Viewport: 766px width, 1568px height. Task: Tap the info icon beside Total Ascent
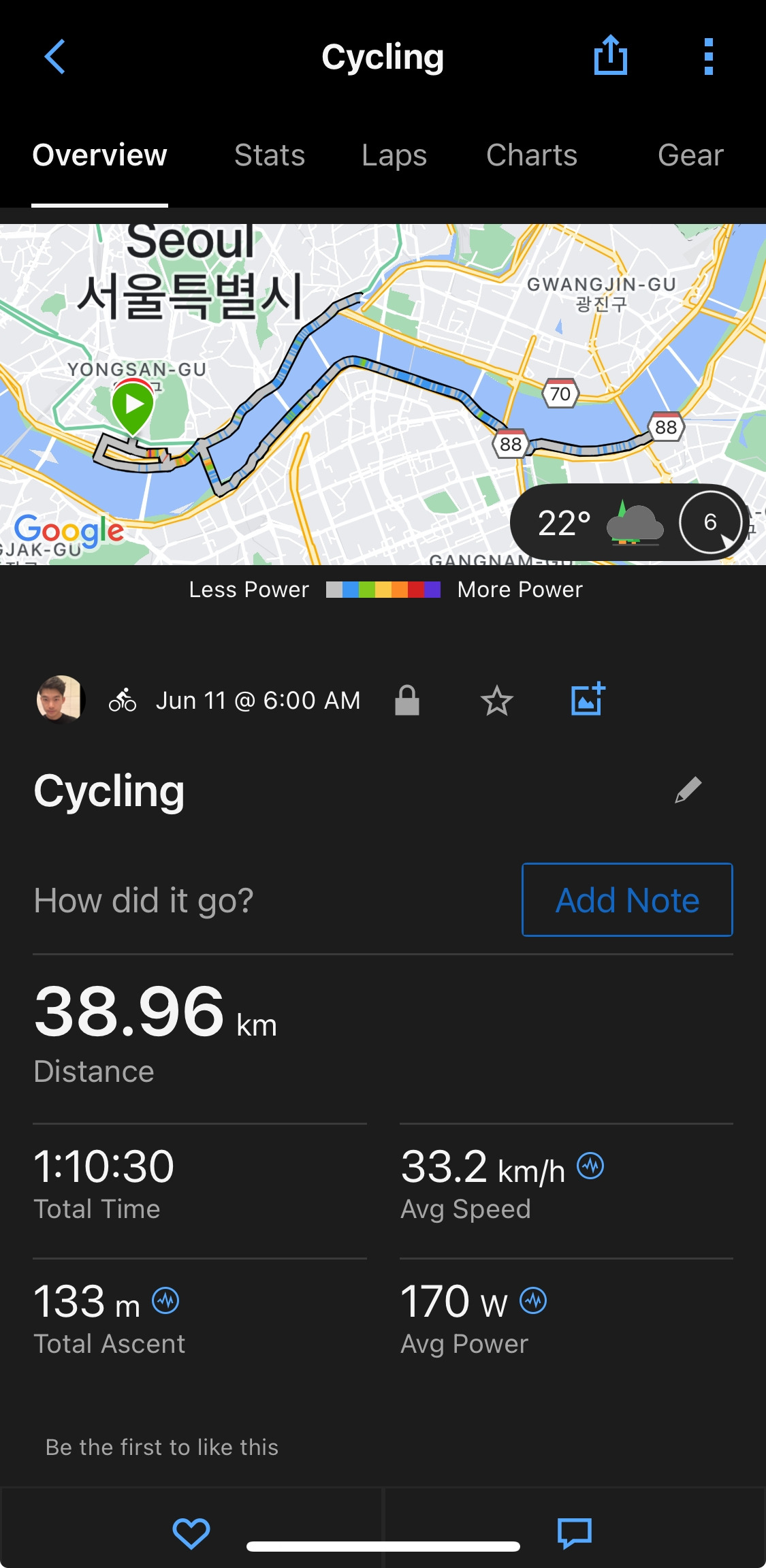(x=165, y=1300)
